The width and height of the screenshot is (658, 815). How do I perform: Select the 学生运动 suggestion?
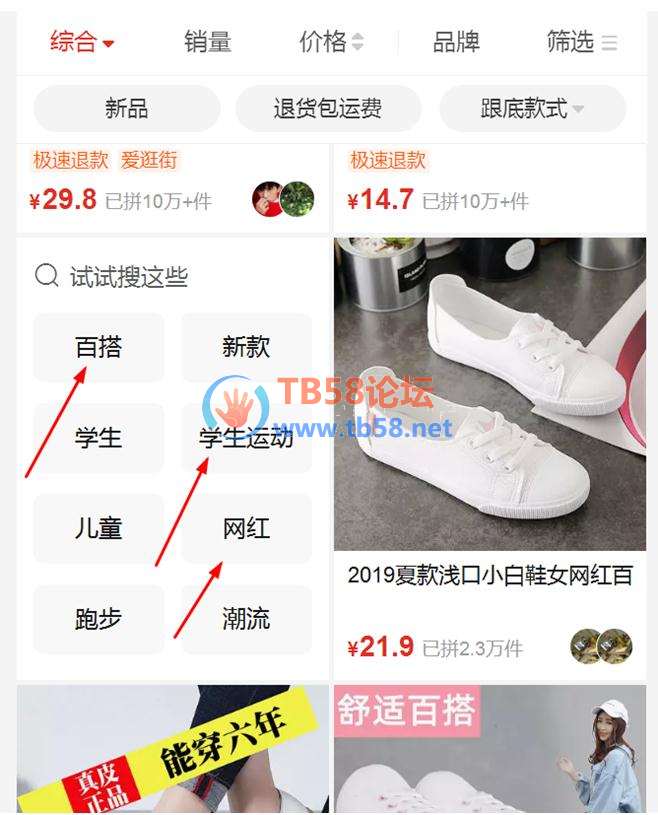click(x=246, y=438)
